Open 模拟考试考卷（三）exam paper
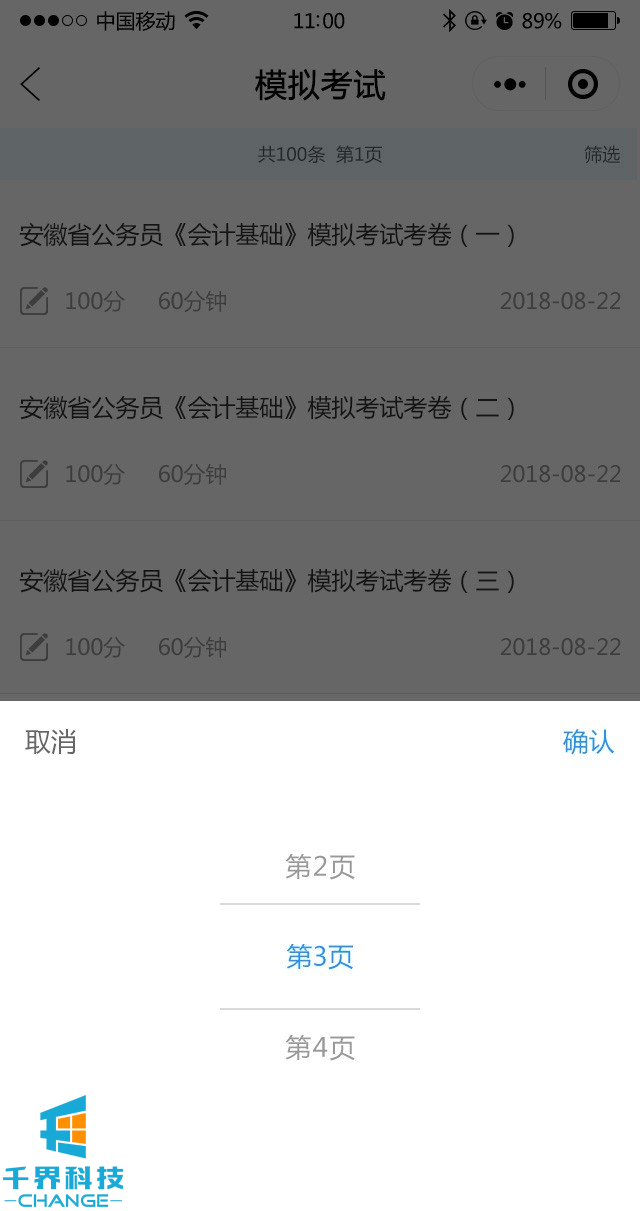 [x=268, y=581]
